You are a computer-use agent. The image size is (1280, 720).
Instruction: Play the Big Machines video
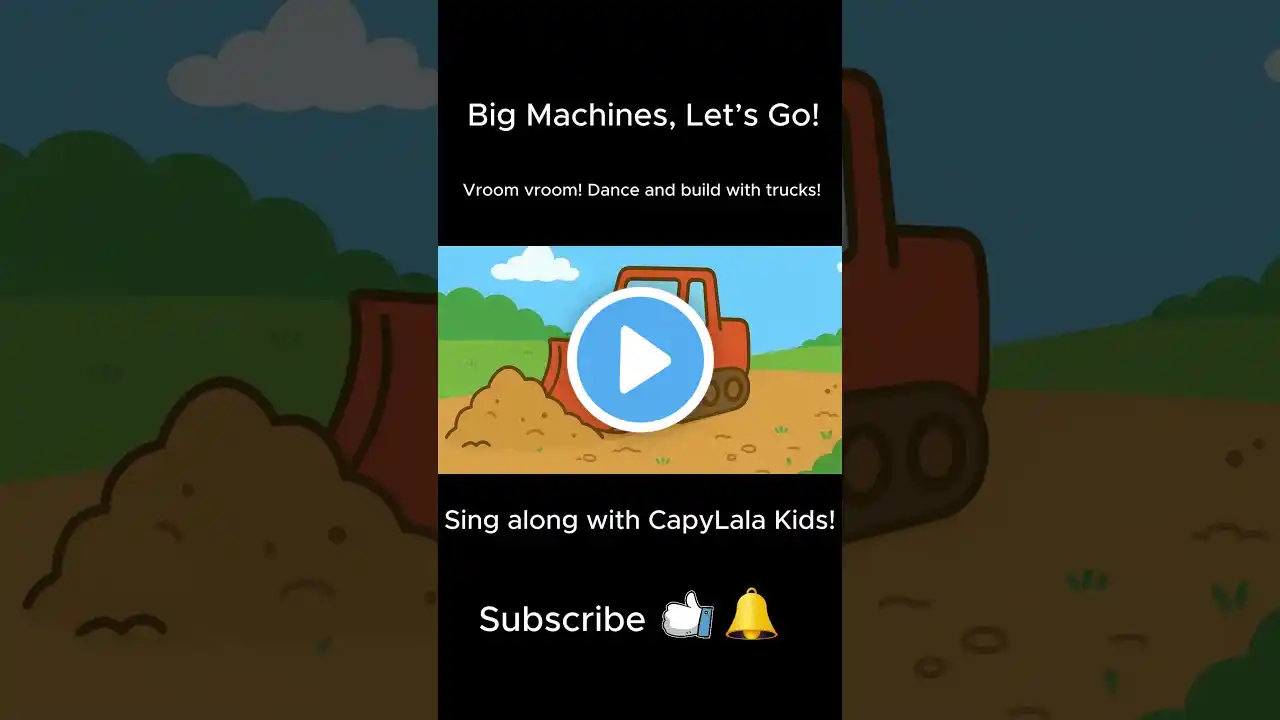click(640, 360)
